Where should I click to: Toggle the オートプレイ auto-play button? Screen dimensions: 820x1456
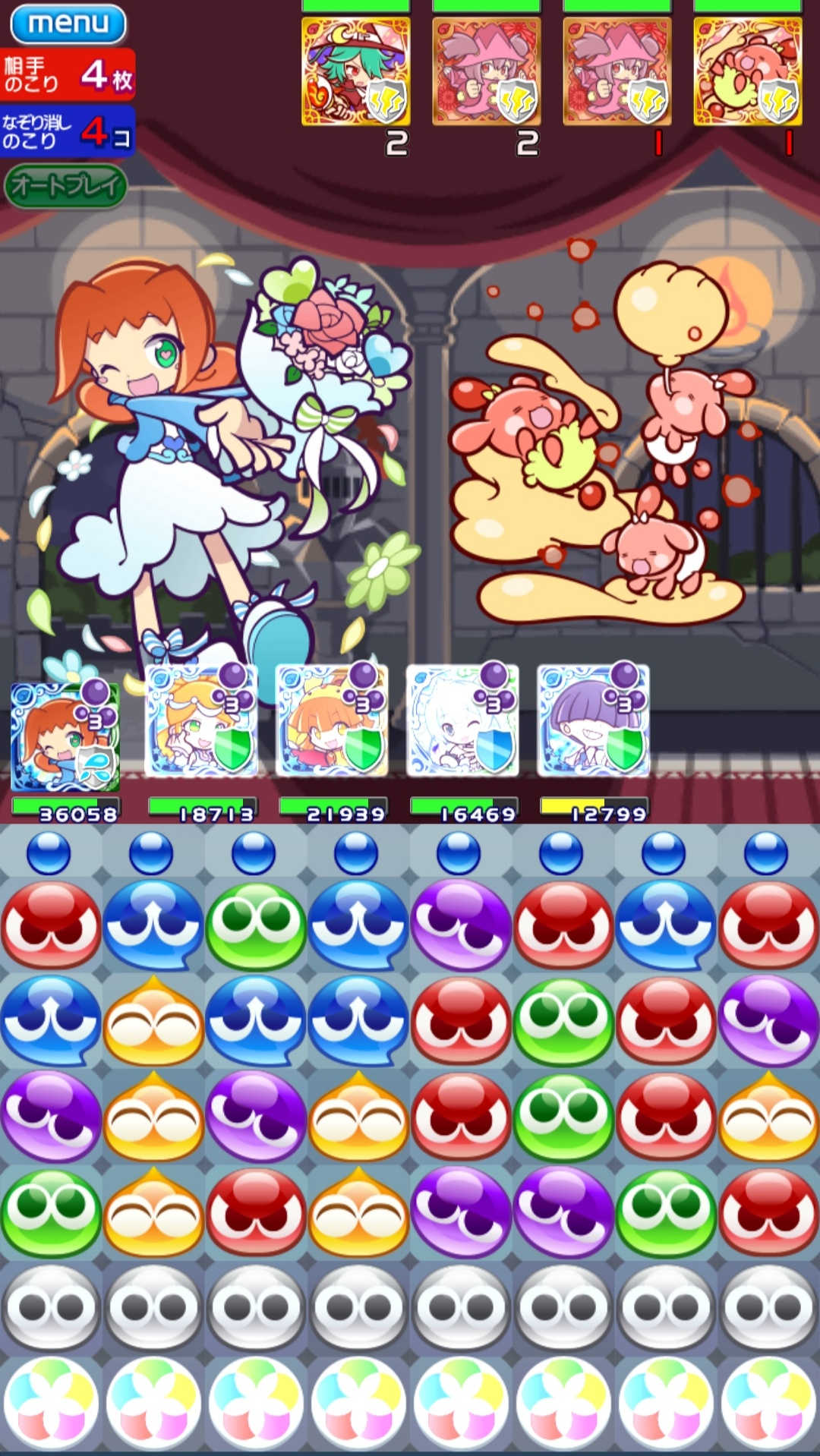point(65,186)
